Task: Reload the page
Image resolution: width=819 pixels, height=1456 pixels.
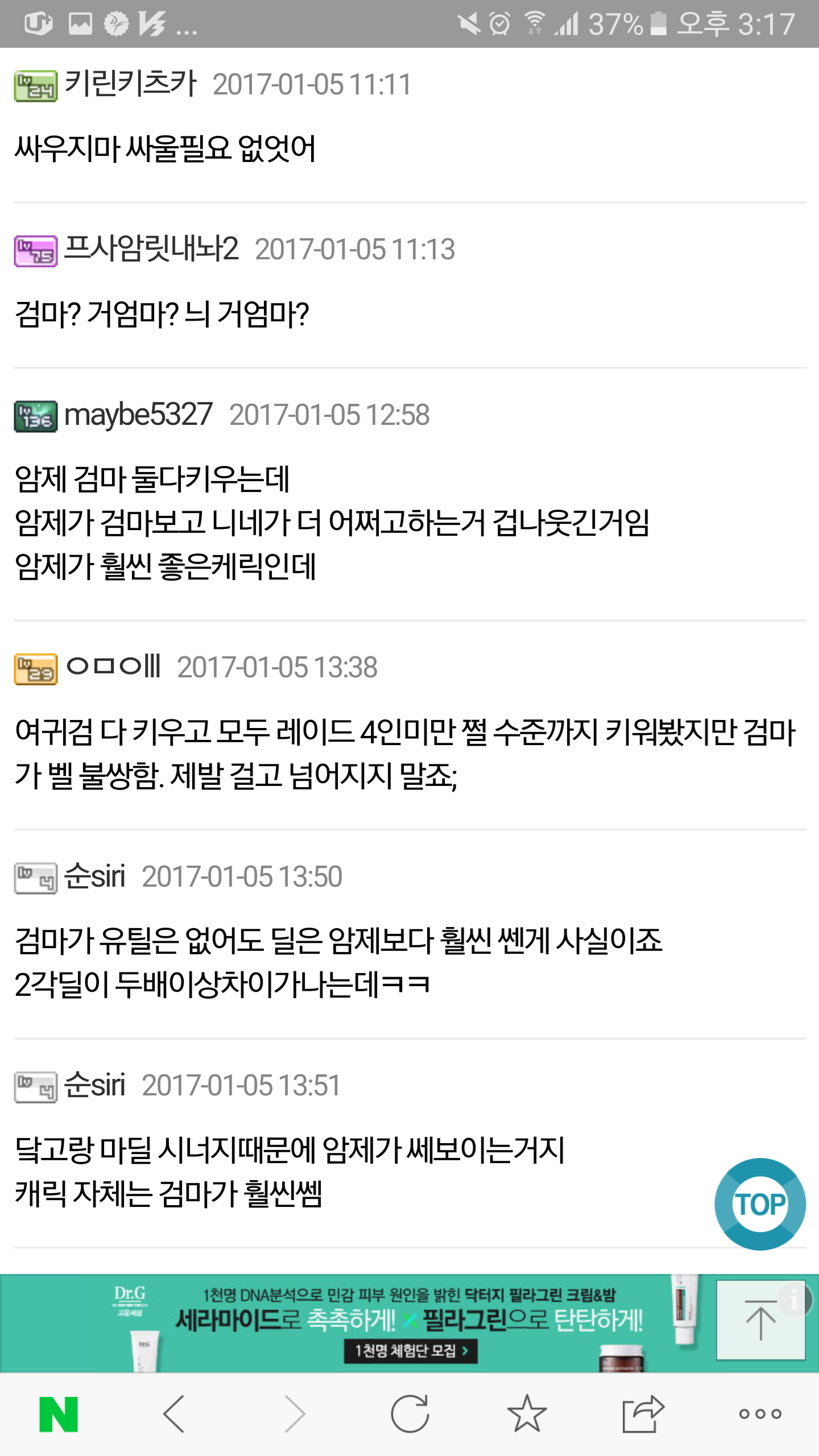Action: (410, 1414)
